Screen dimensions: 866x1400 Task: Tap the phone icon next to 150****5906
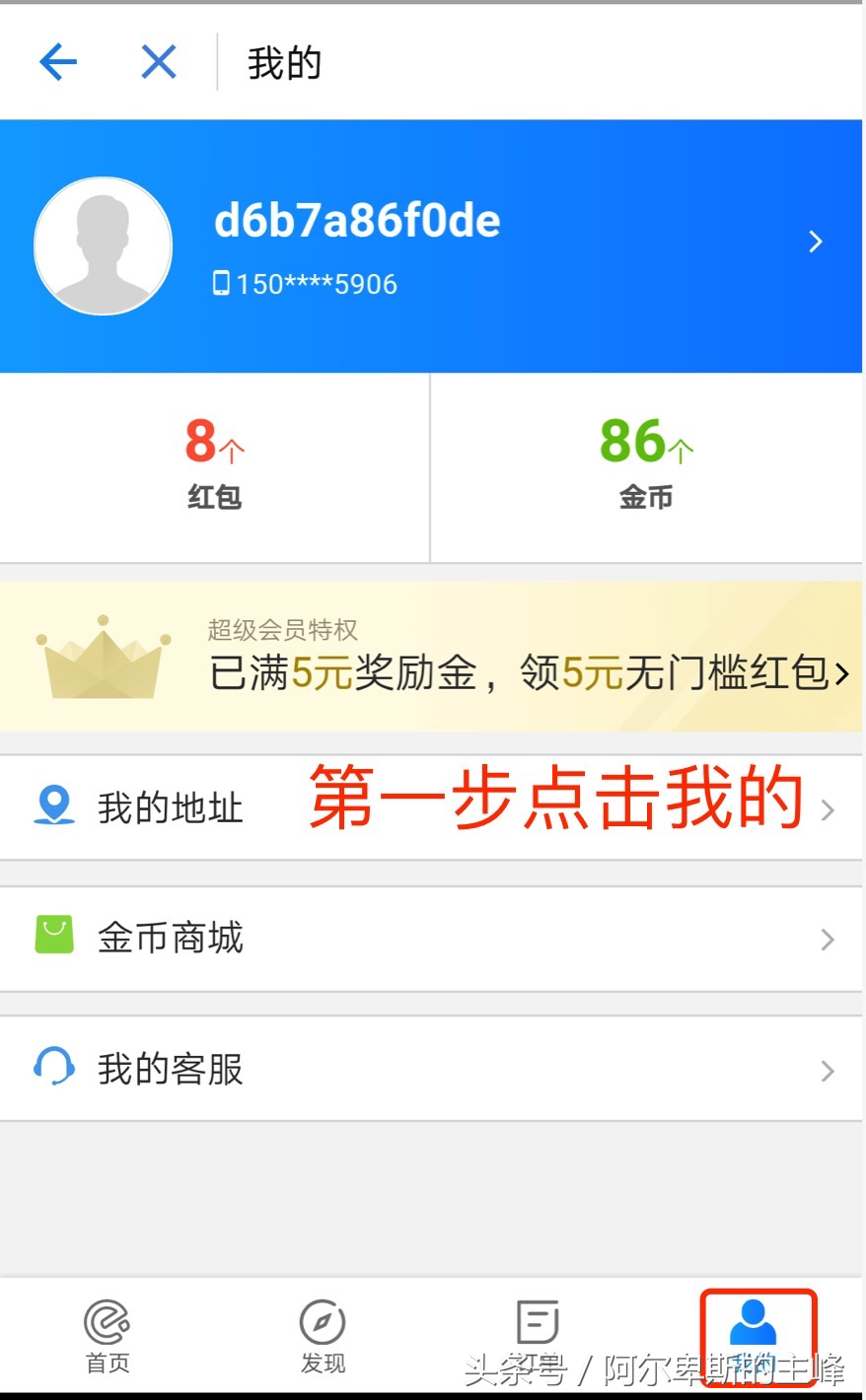(225, 284)
